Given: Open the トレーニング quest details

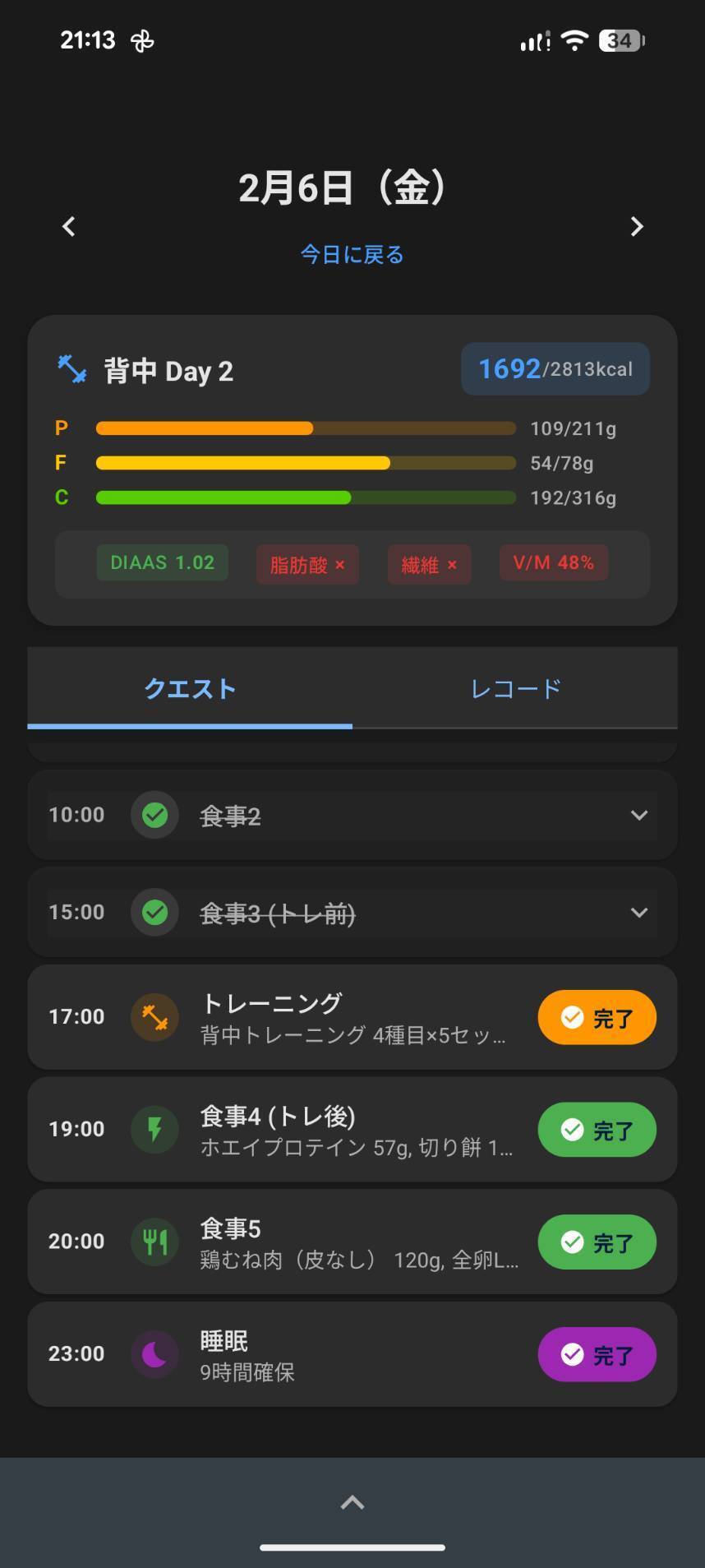Looking at the screenshot, I should tap(353, 1018).
